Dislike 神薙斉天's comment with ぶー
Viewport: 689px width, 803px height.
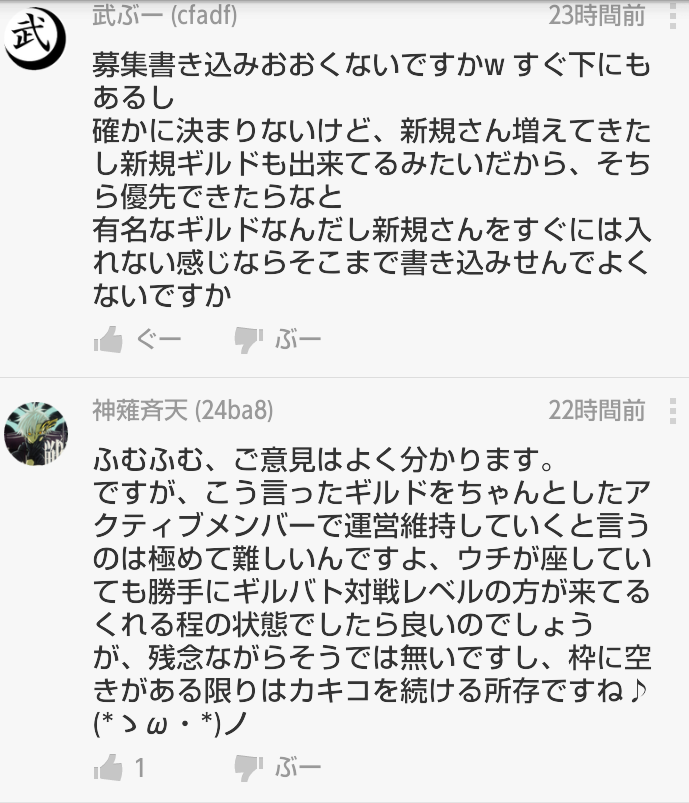pyautogui.click(x=249, y=767)
